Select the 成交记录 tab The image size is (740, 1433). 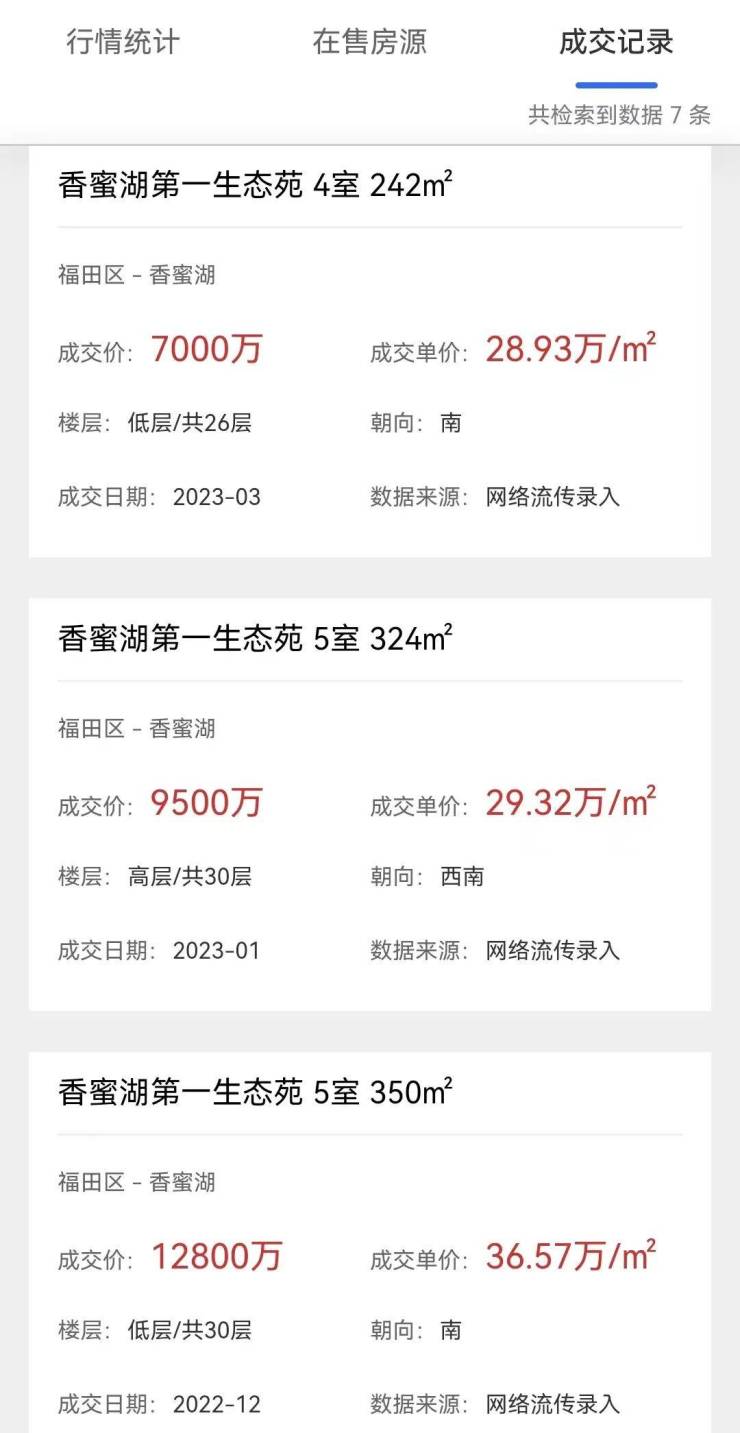tap(616, 43)
